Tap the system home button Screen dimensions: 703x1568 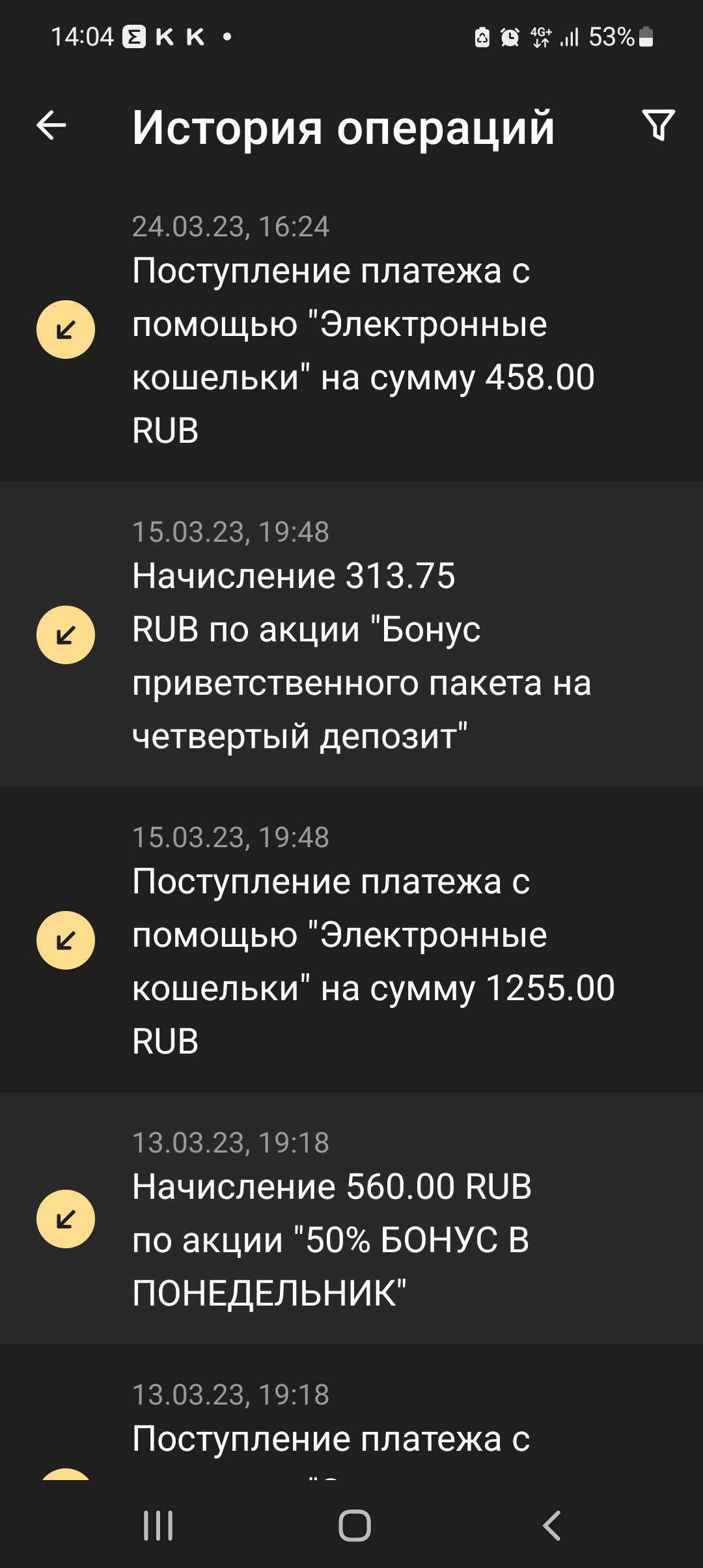tap(354, 1526)
